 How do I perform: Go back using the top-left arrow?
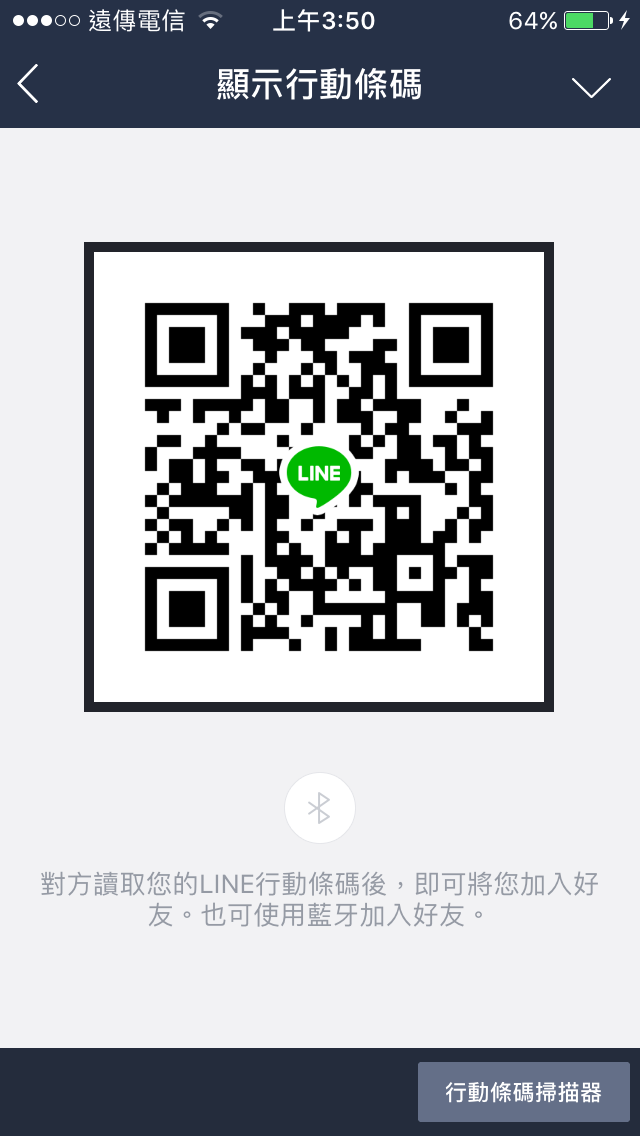tap(28, 85)
